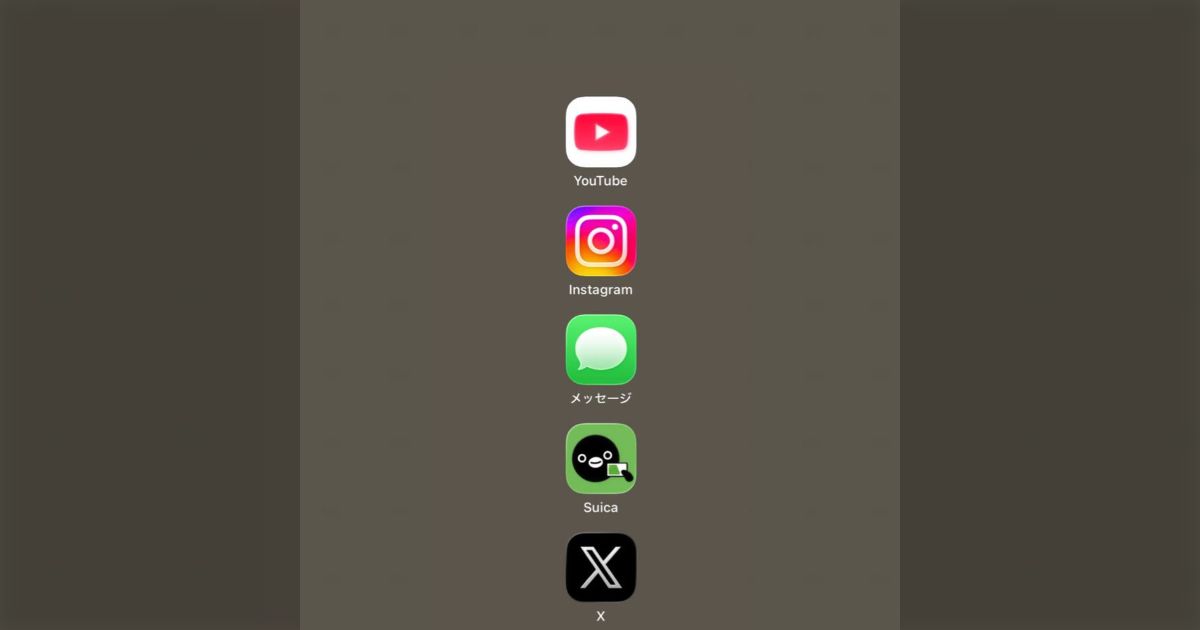Launch Instagram
Viewport: 1200px width, 630px height.
pyautogui.click(x=600, y=241)
